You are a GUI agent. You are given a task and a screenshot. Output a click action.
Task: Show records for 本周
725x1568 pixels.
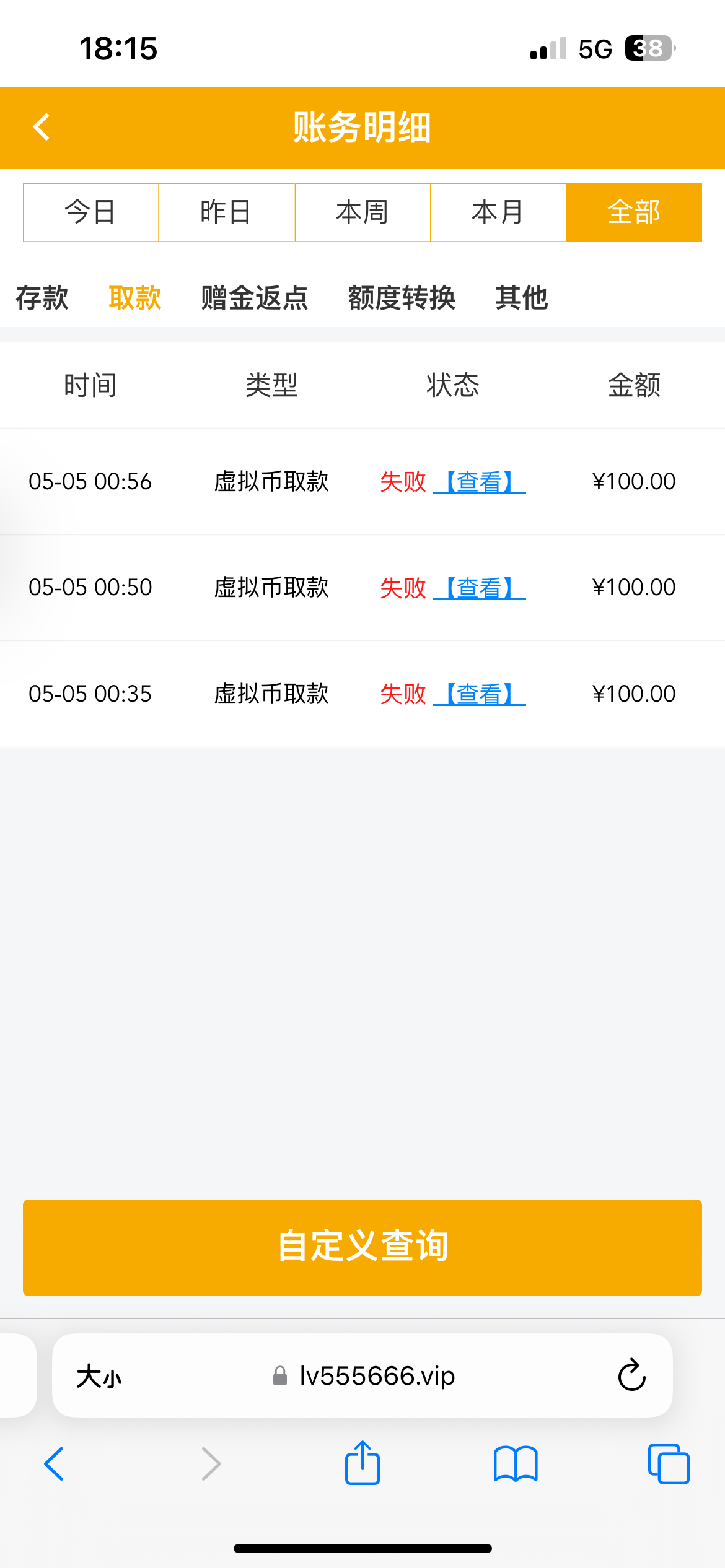(x=362, y=212)
